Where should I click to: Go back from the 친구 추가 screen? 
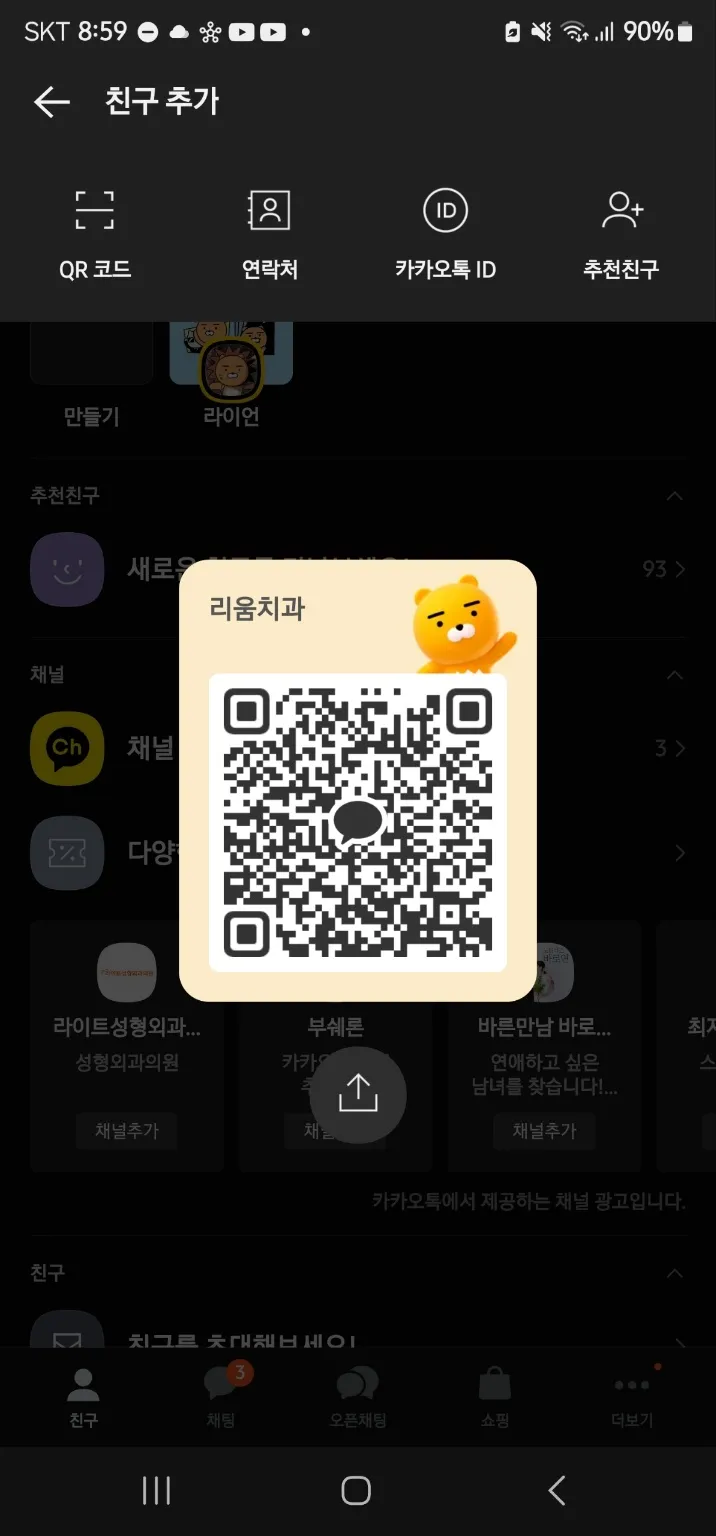[x=51, y=101]
